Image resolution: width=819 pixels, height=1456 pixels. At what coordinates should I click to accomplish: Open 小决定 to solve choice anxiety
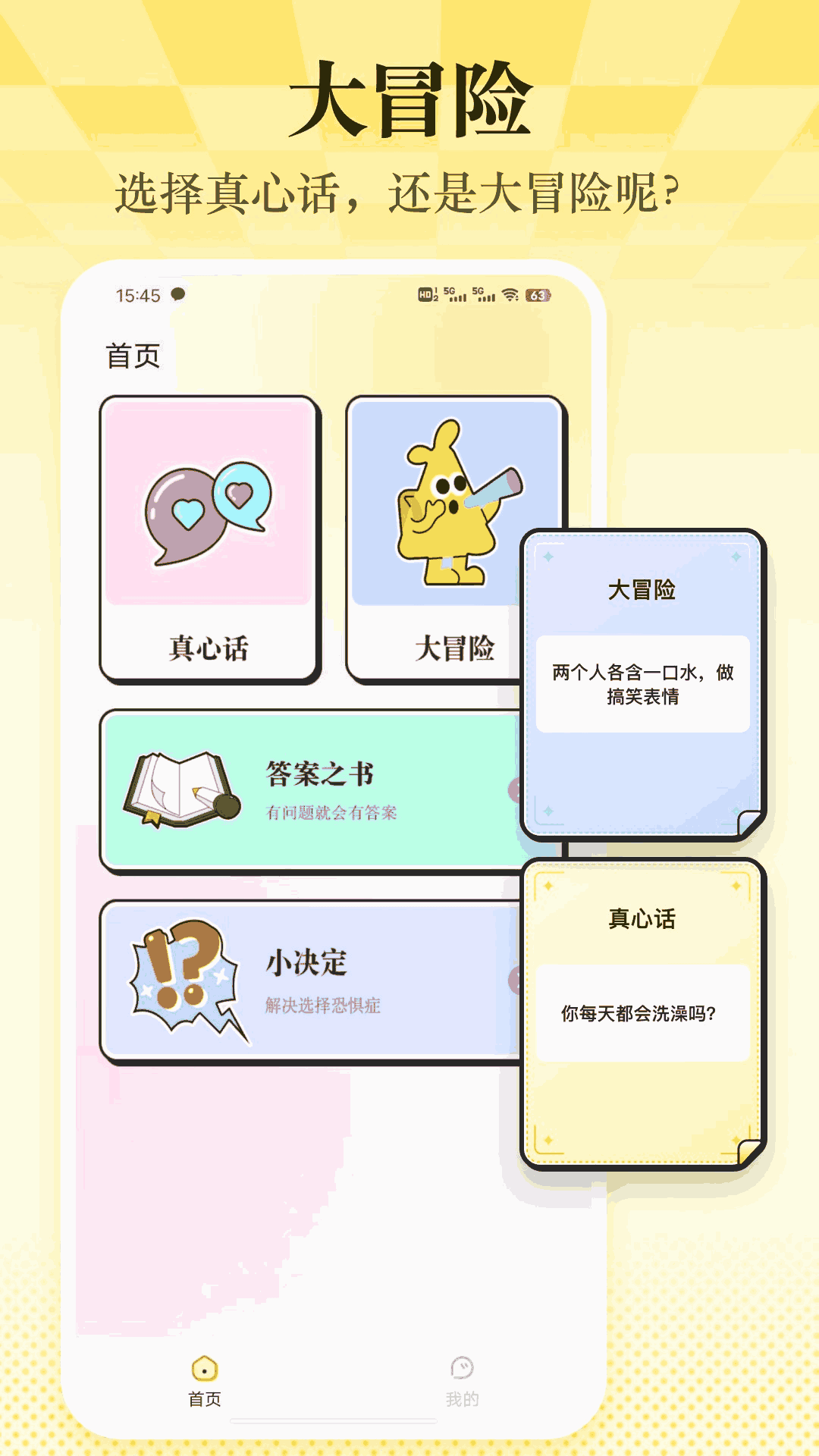303,974
